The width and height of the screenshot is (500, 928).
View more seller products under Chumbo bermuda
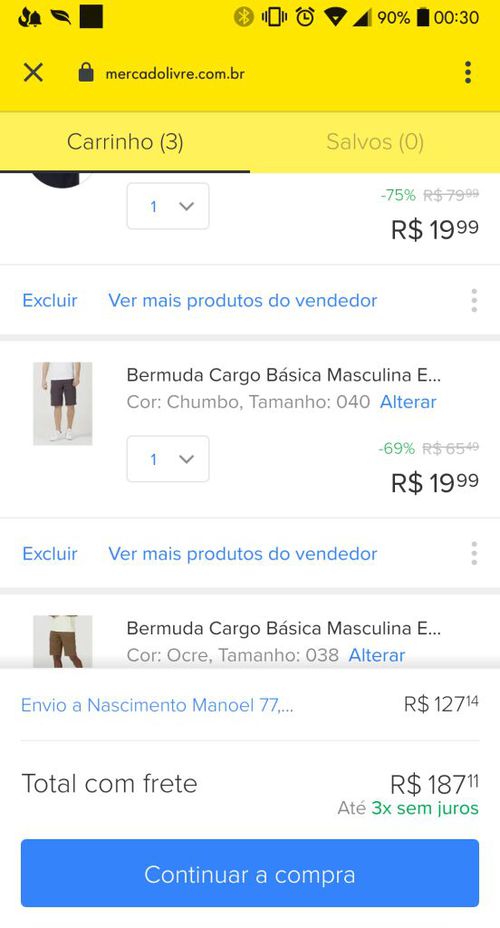pos(243,554)
